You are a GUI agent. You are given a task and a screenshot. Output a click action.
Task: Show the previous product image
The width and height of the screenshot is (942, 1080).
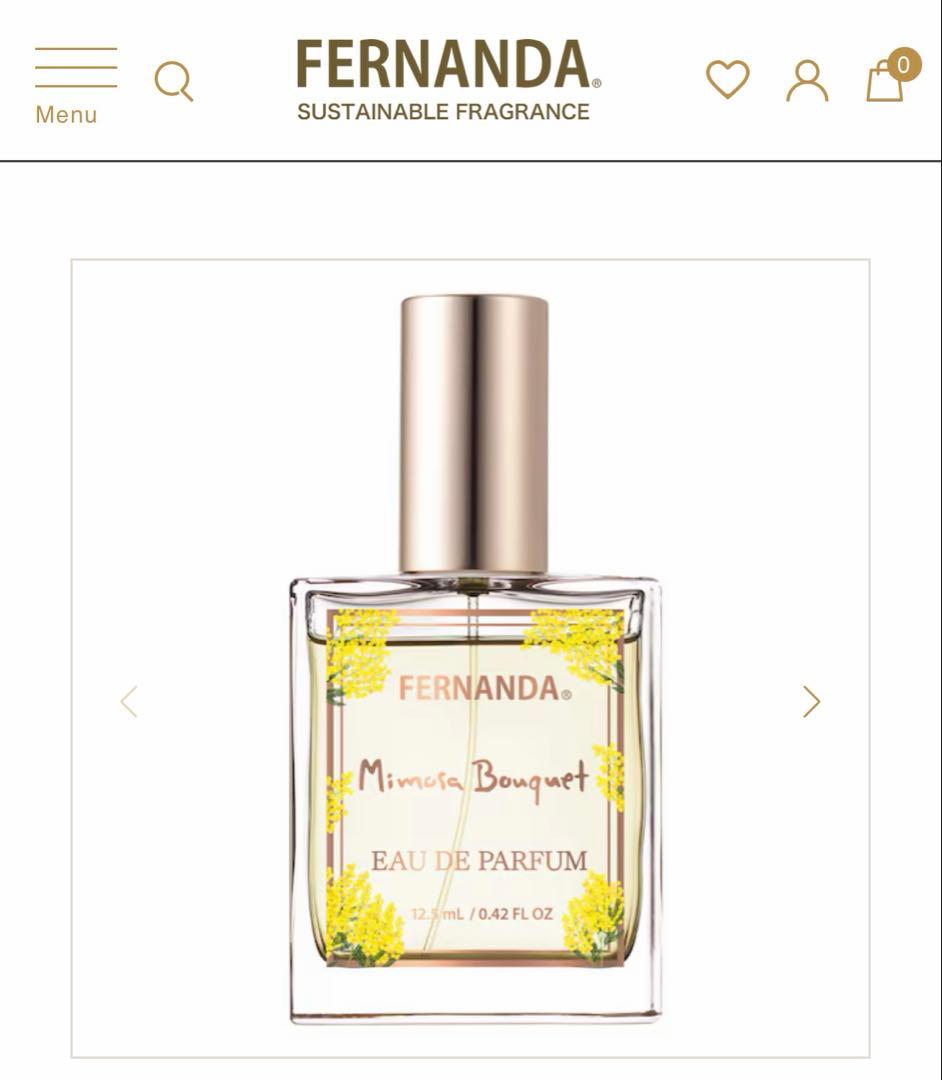click(x=129, y=702)
